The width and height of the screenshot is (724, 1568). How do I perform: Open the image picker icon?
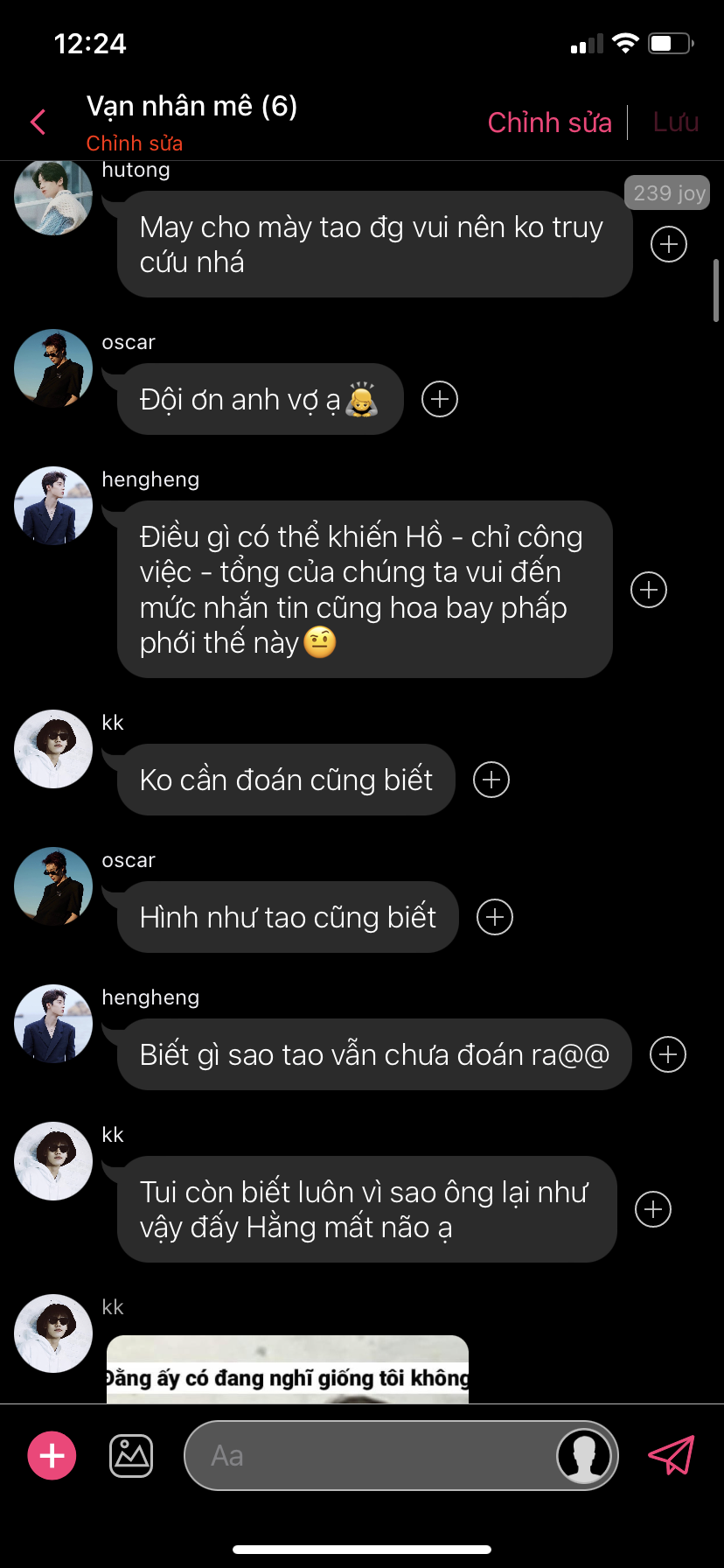(x=131, y=1456)
